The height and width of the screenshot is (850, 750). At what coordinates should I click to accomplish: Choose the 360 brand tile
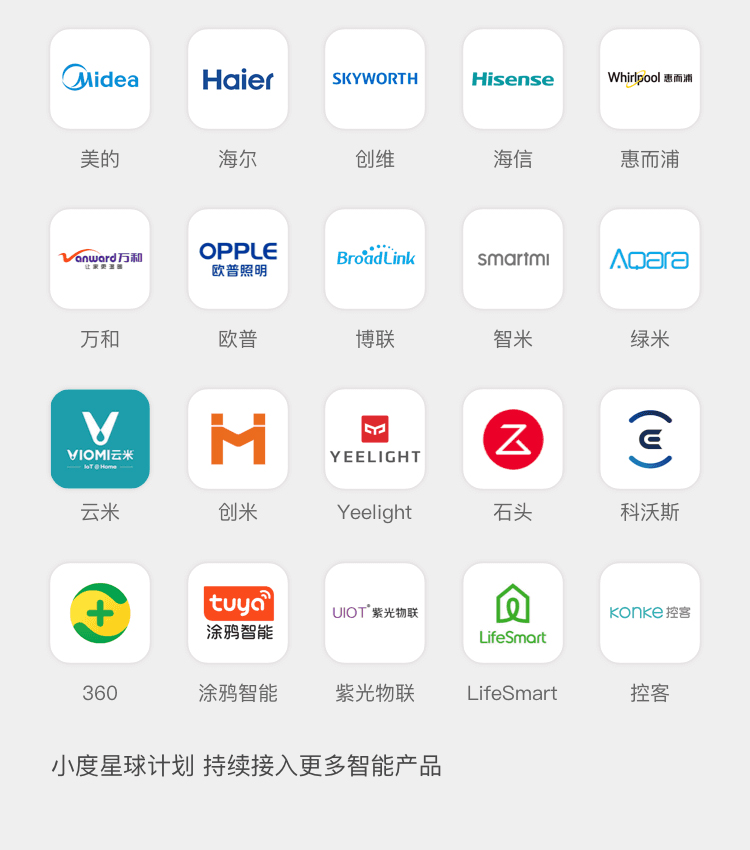[x=100, y=613]
